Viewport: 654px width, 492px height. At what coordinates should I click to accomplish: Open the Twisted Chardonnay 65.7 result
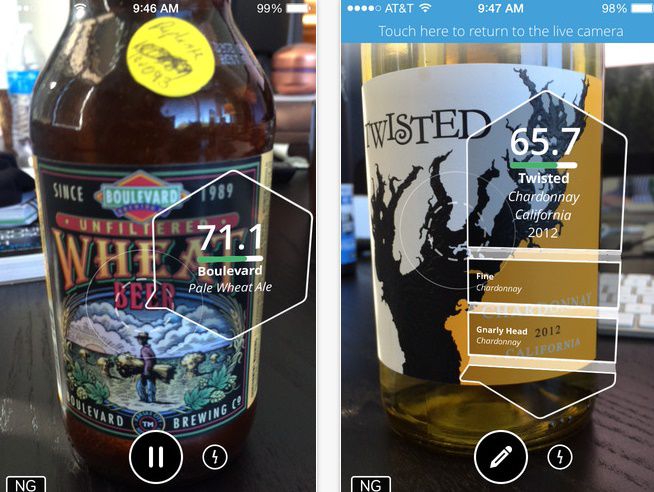[546, 185]
